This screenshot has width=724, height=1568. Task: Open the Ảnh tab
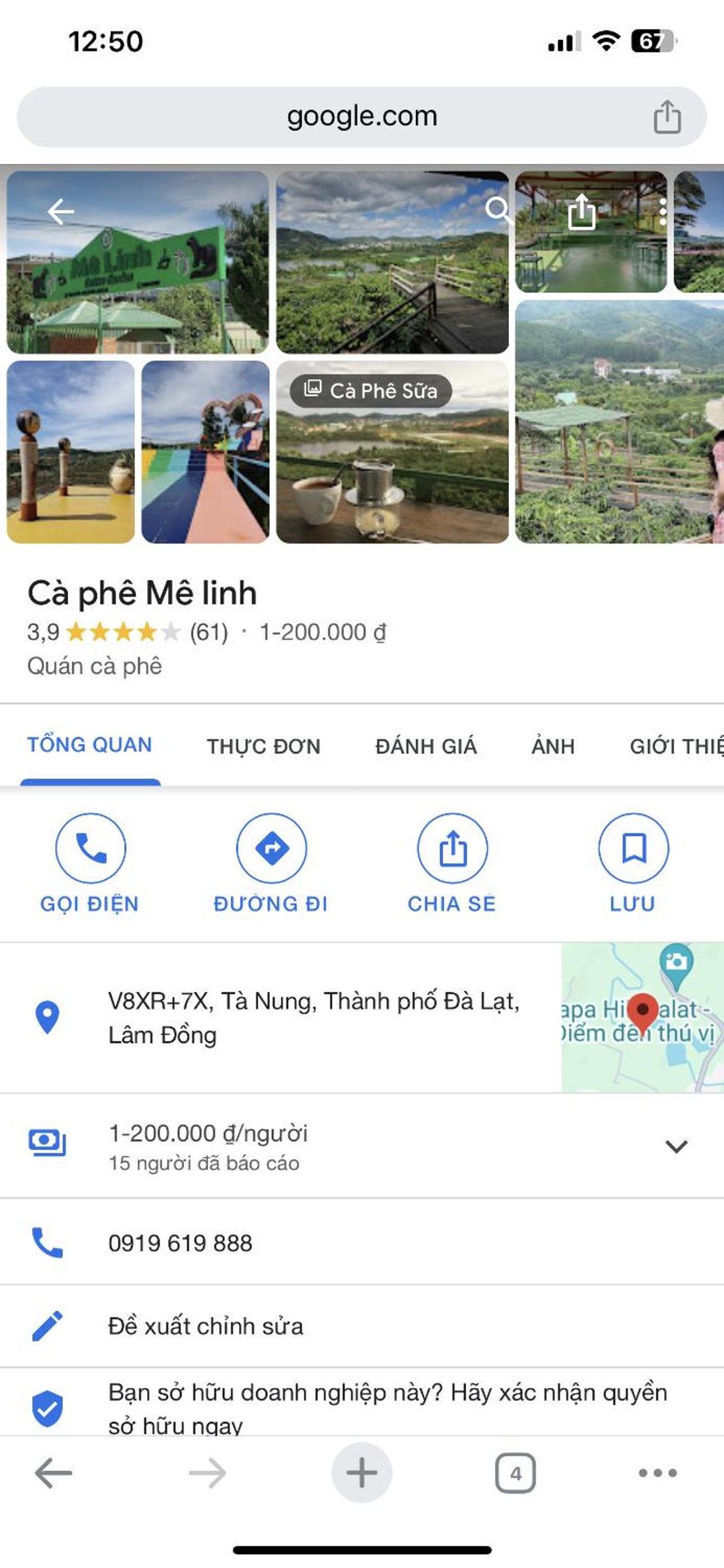coord(553,746)
